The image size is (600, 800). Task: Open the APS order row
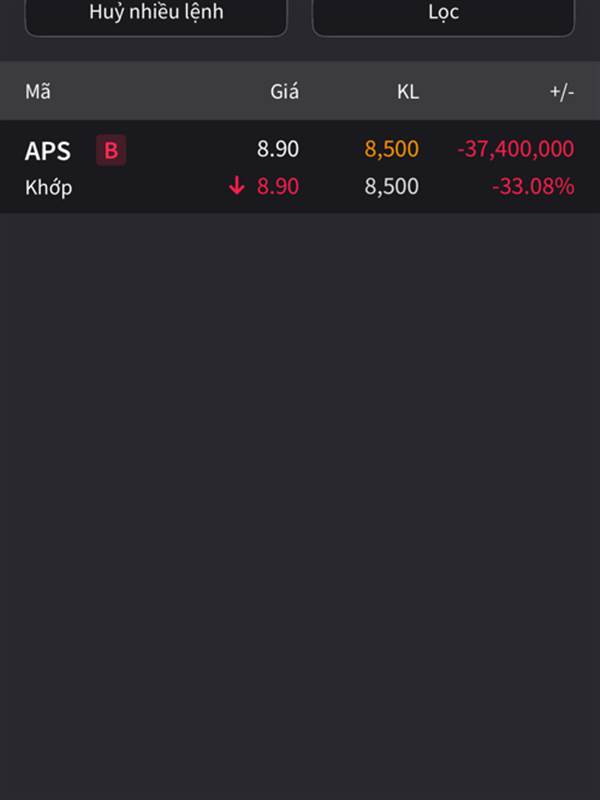point(300,167)
